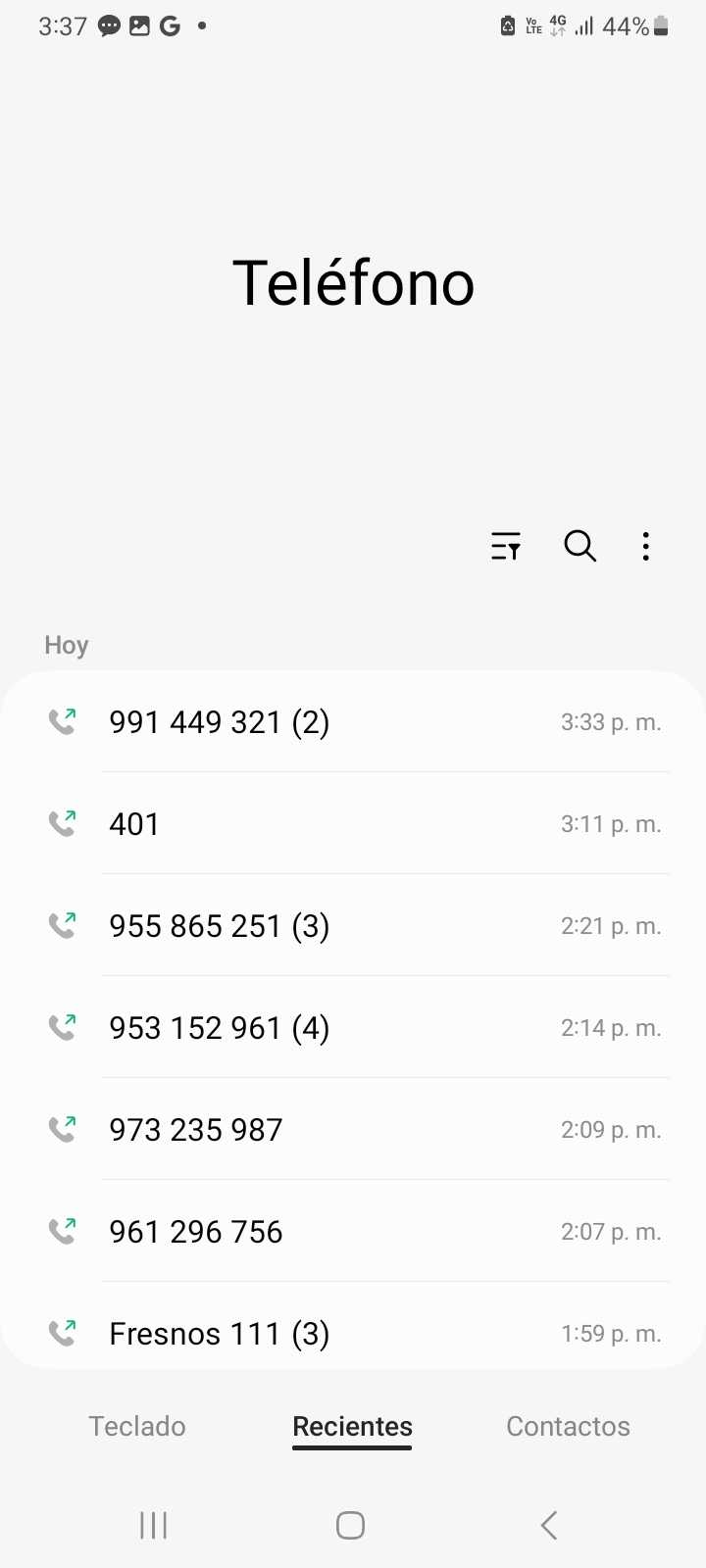Go back with the system back button
Viewport: 706px width, 1568px height.
[549, 1525]
